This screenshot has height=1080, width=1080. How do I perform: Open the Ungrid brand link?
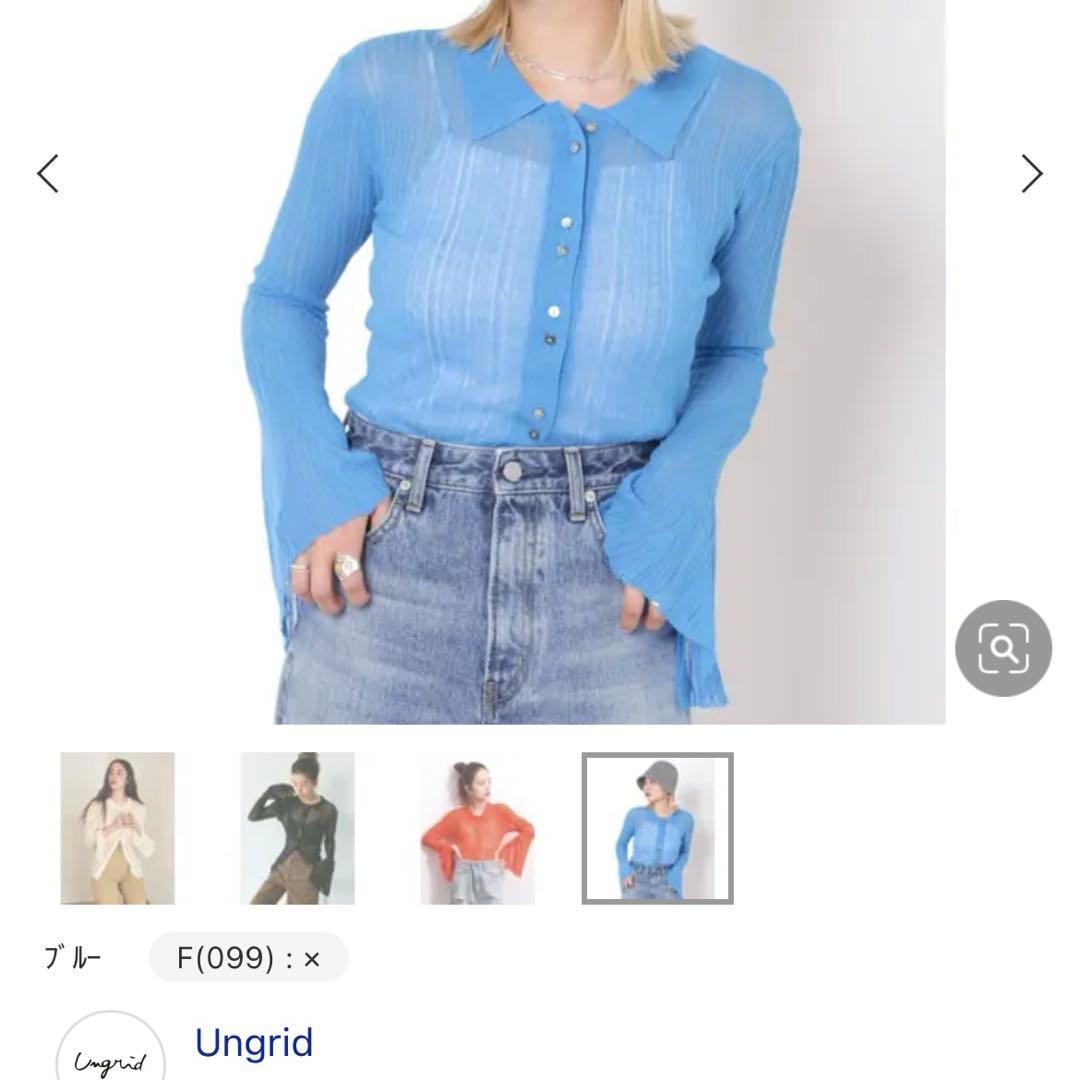pyautogui.click(x=254, y=1042)
